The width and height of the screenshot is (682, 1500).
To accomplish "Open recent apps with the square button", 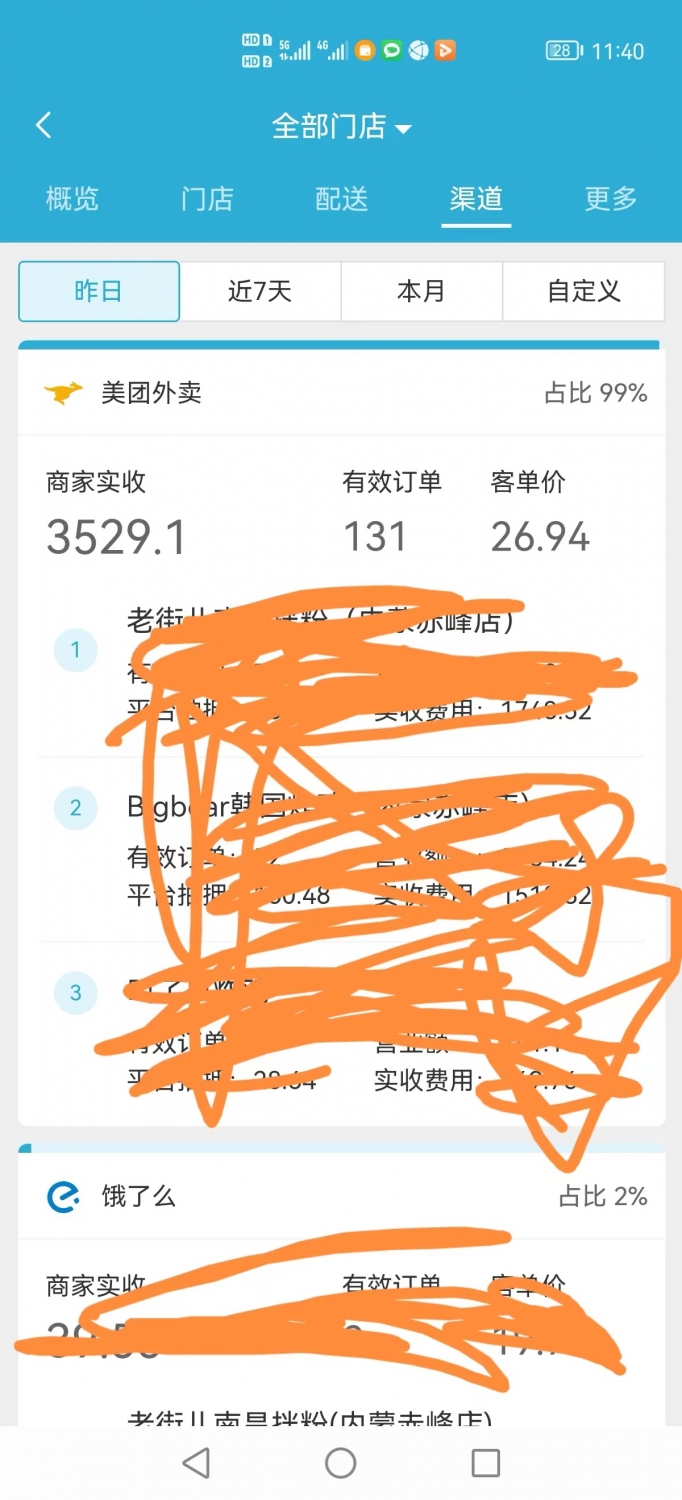I will pos(486,1463).
